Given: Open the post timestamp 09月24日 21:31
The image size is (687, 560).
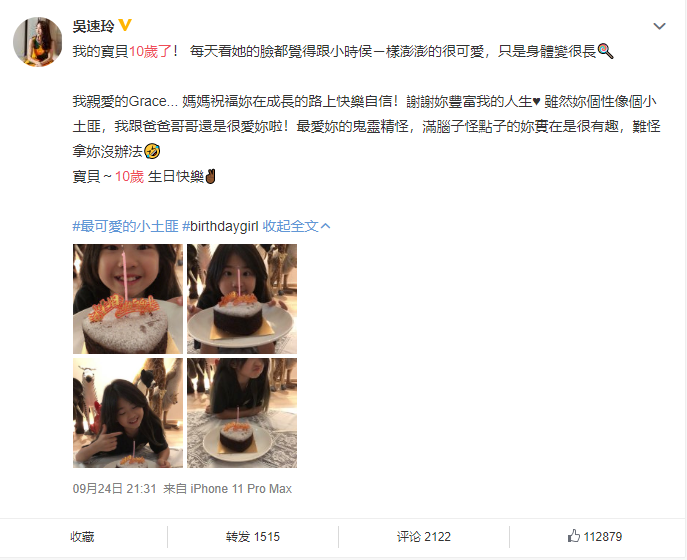Looking at the screenshot, I should click(114, 489).
